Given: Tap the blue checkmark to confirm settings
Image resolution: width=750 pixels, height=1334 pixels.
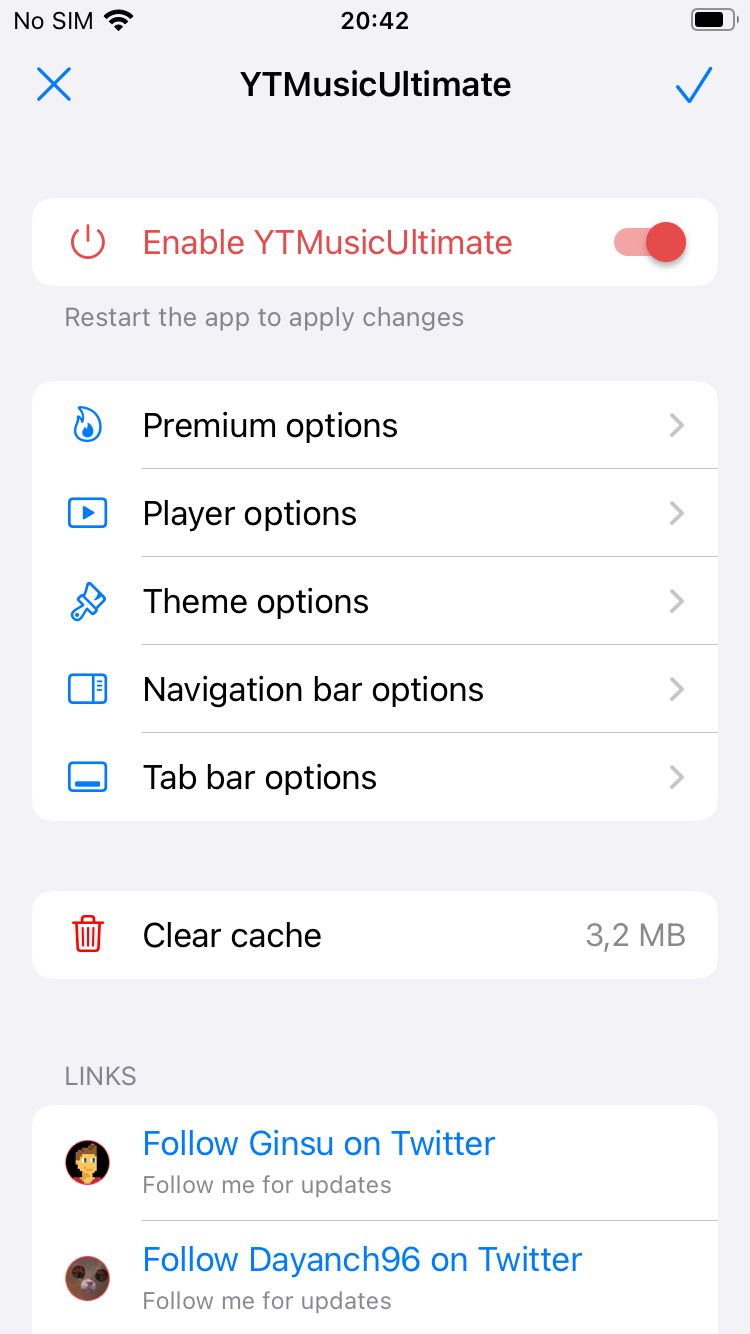Looking at the screenshot, I should coord(694,85).
